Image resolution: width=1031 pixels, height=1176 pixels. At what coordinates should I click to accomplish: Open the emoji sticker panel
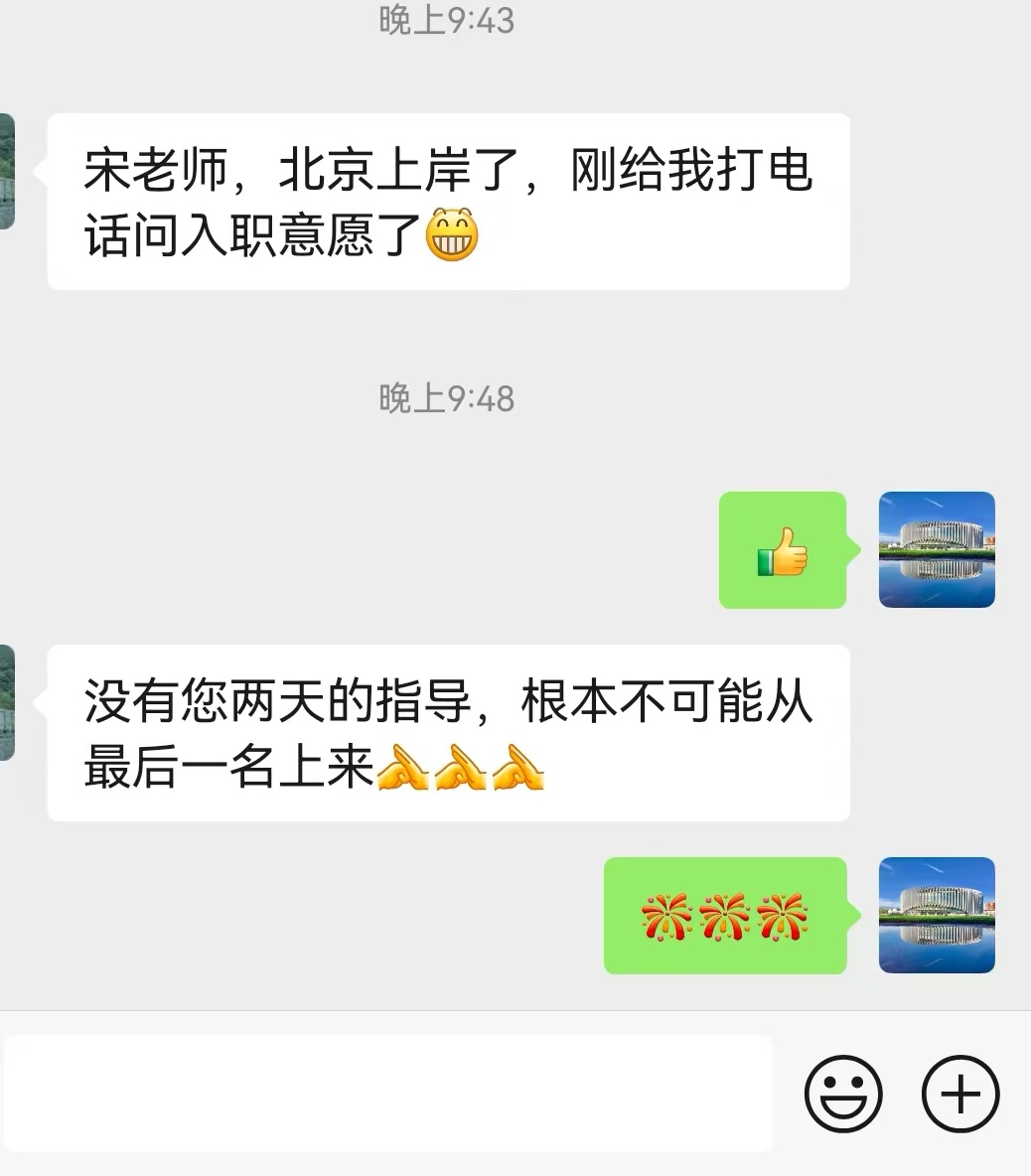843,1094
